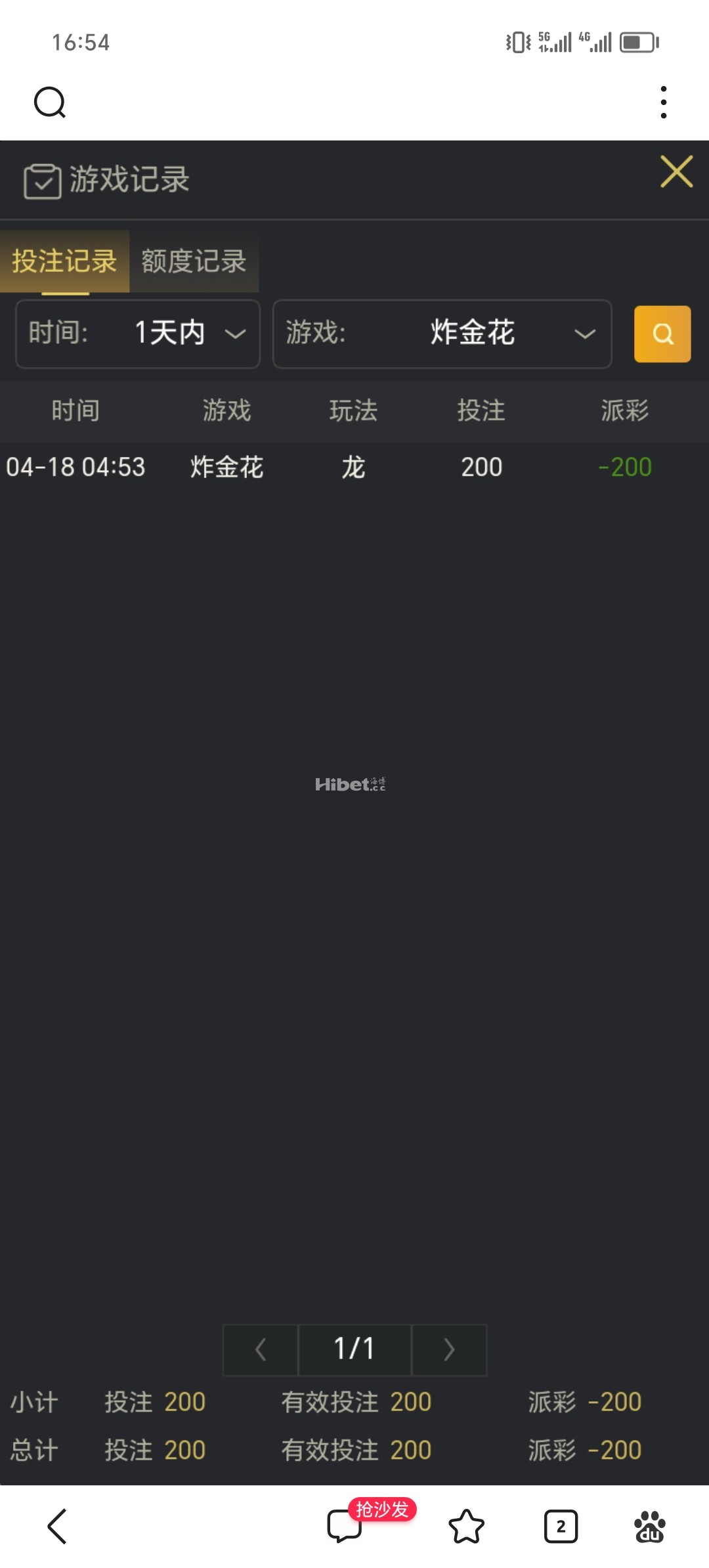Bookmark this page with the star

466,1526
